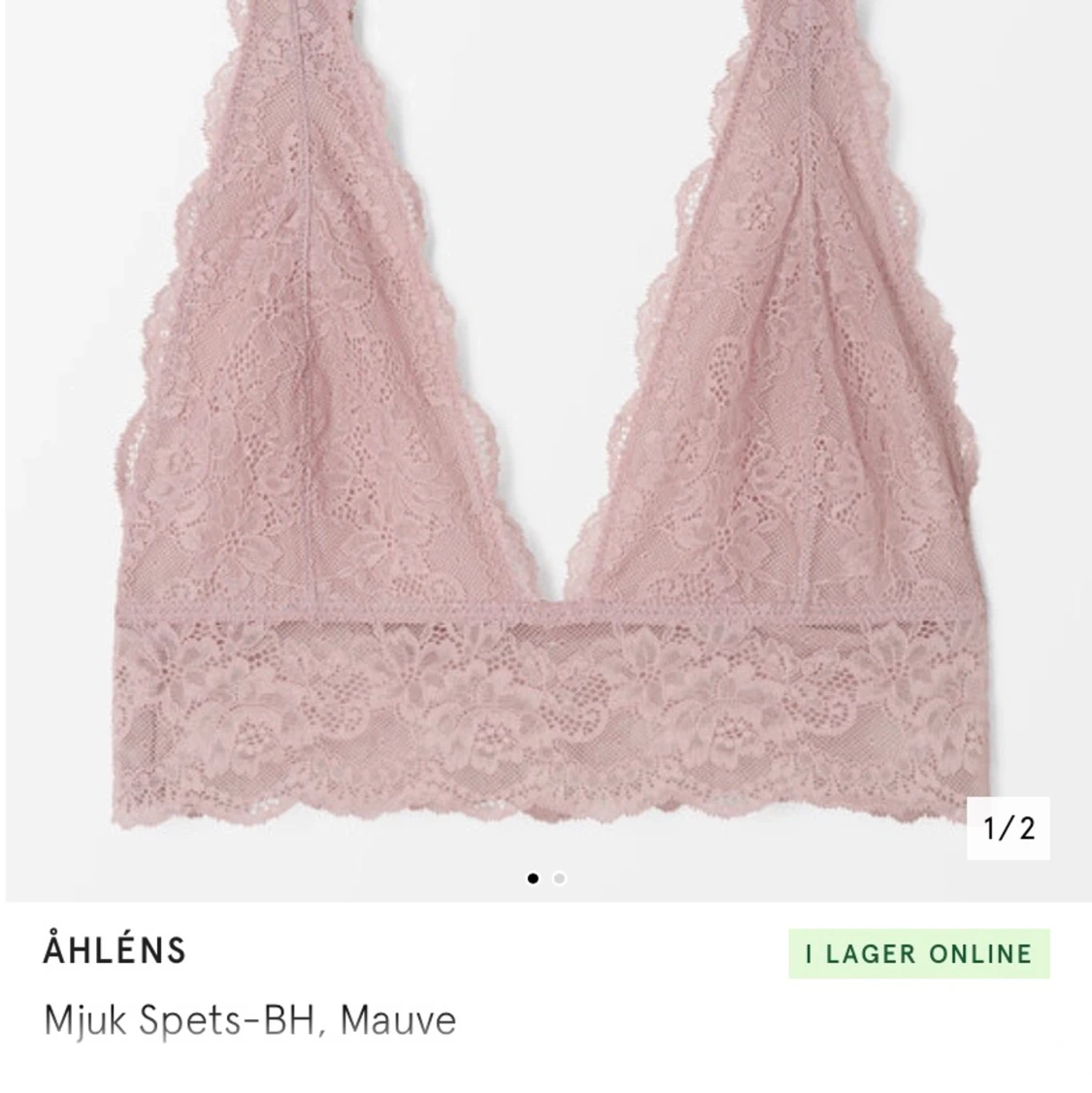The width and height of the screenshot is (1092, 1093).
Task: Click the image counter badge showing 1/2
Action: point(1009,827)
